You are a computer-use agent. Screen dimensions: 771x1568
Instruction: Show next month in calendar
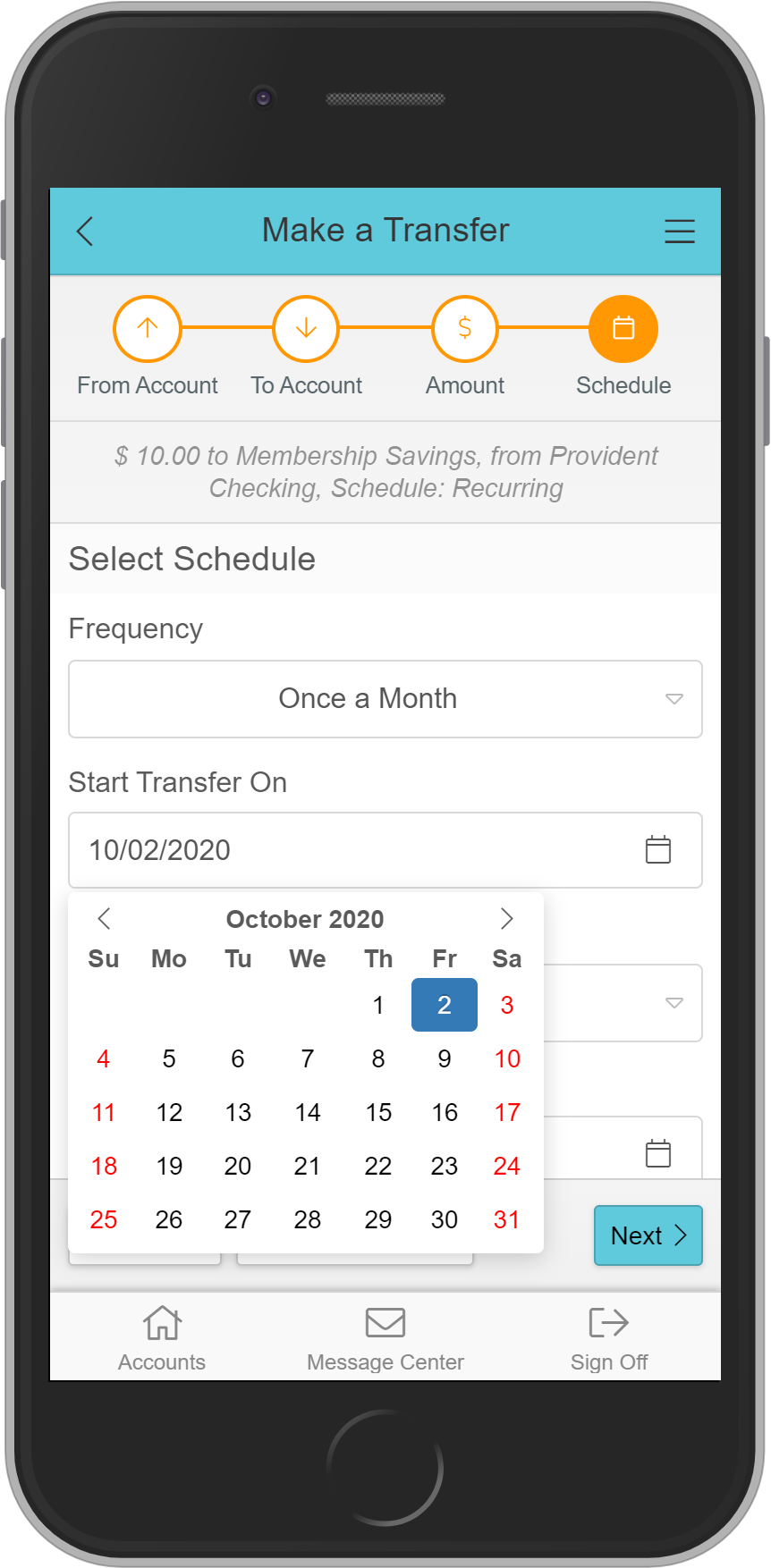click(x=506, y=919)
